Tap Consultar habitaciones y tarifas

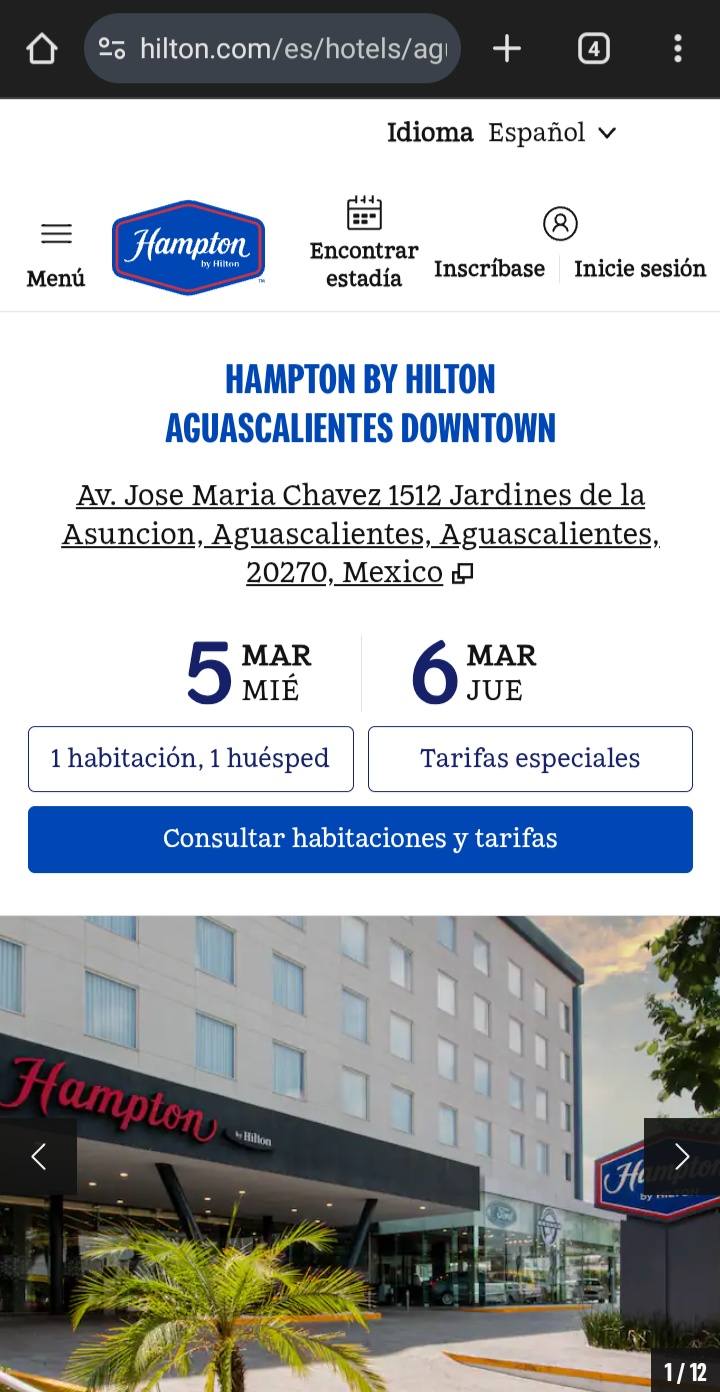point(360,839)
